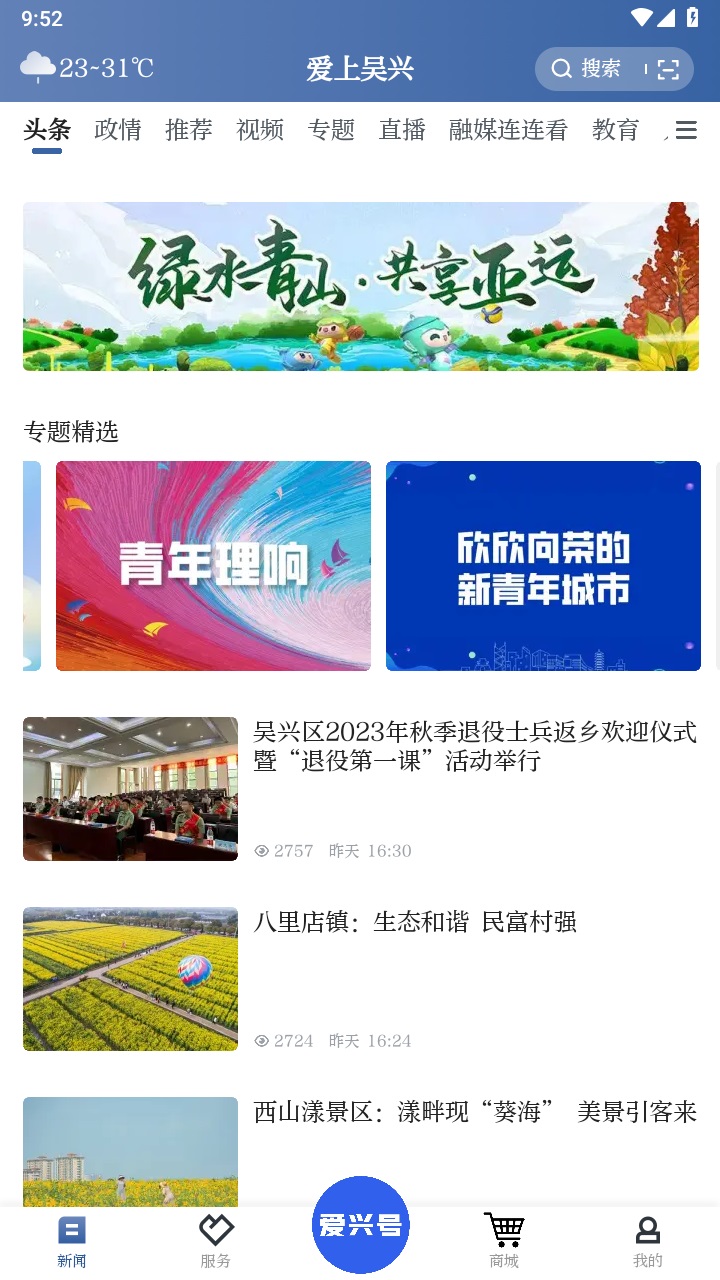Open the 直播 channel tab
Screen dimensions: 720x1280
(402, 129)
